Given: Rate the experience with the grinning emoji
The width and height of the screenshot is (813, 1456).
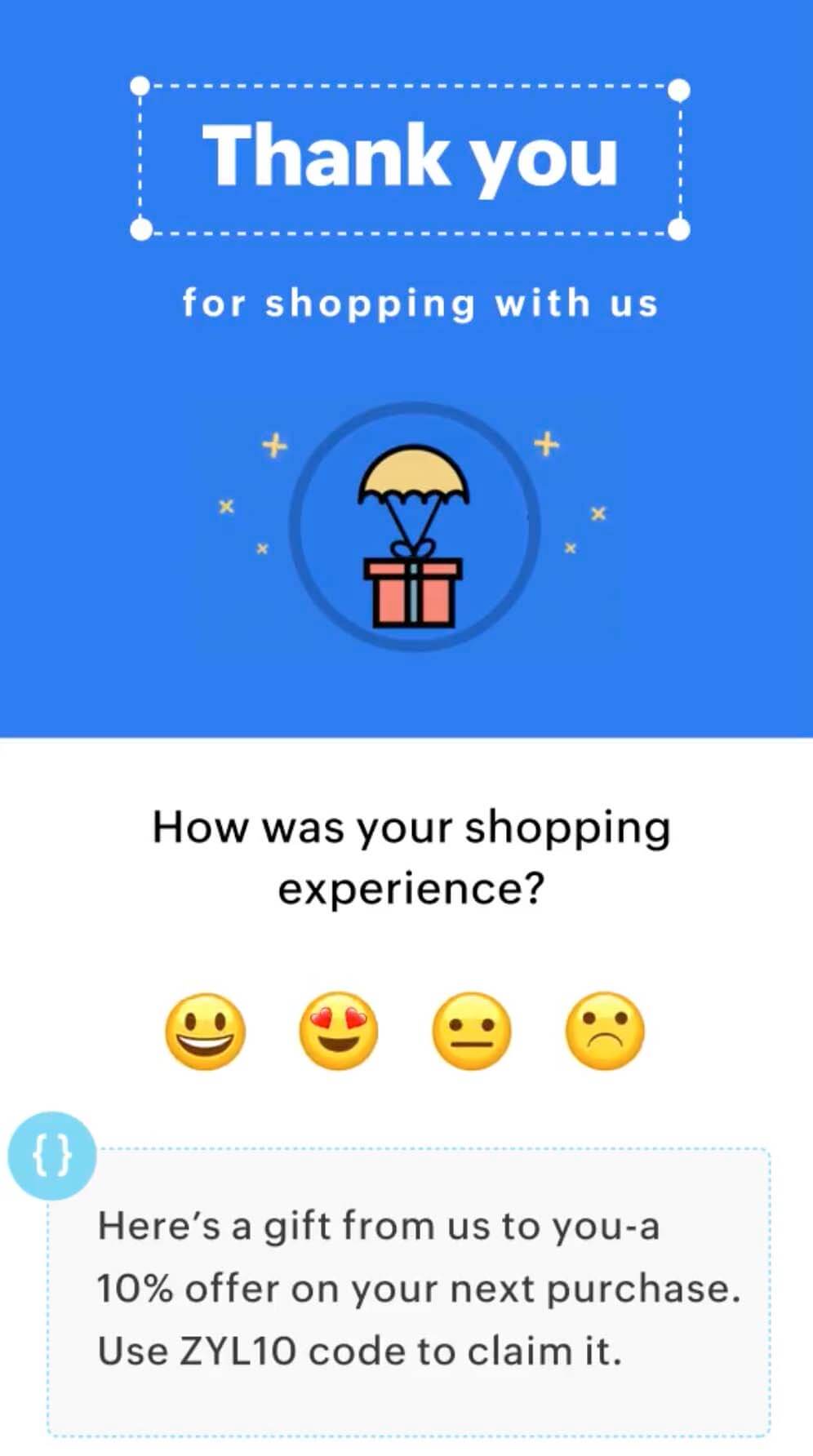Looking at the screenshot, I should click(x=205, y=1031).
